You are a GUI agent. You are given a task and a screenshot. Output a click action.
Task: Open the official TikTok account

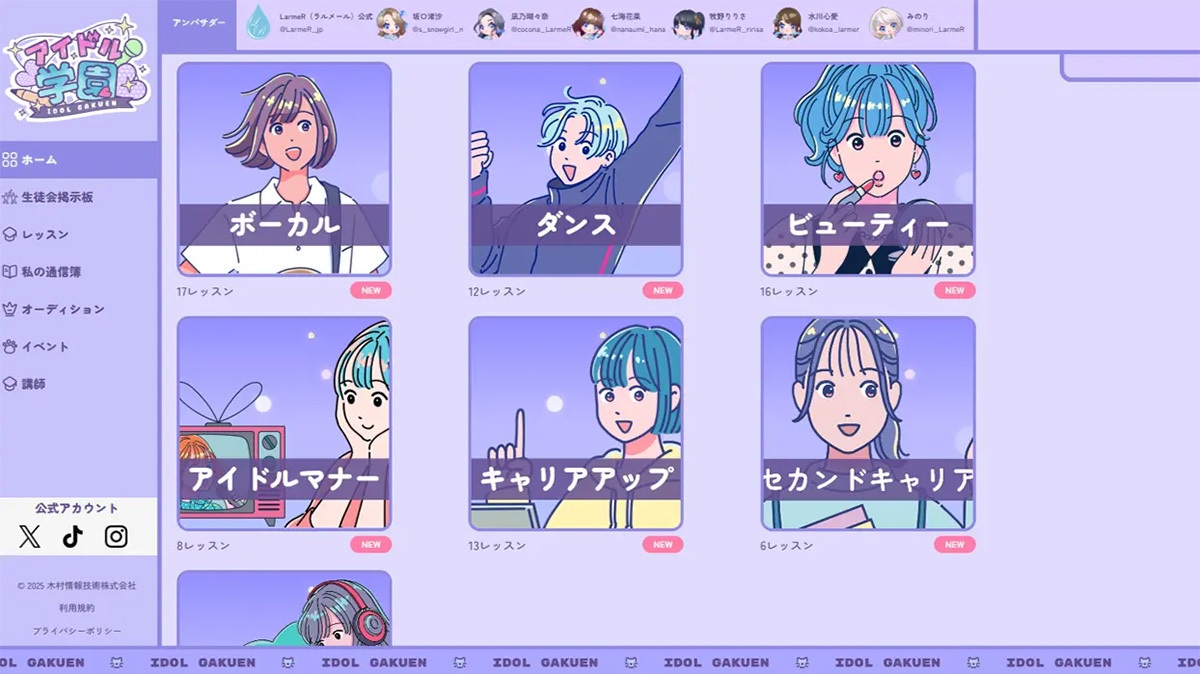[x=72, y=537]
